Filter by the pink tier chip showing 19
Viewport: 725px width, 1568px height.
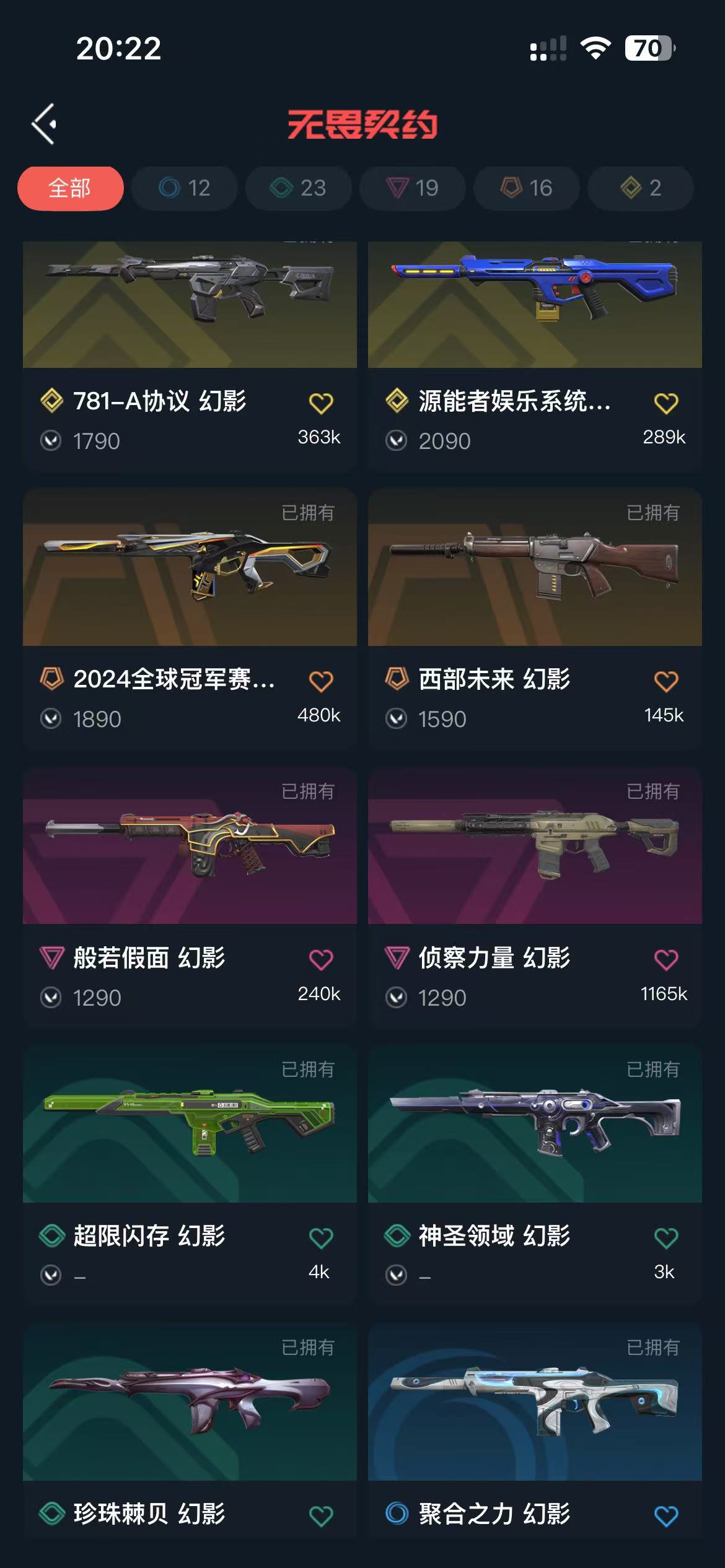click(x=413, y=188)
